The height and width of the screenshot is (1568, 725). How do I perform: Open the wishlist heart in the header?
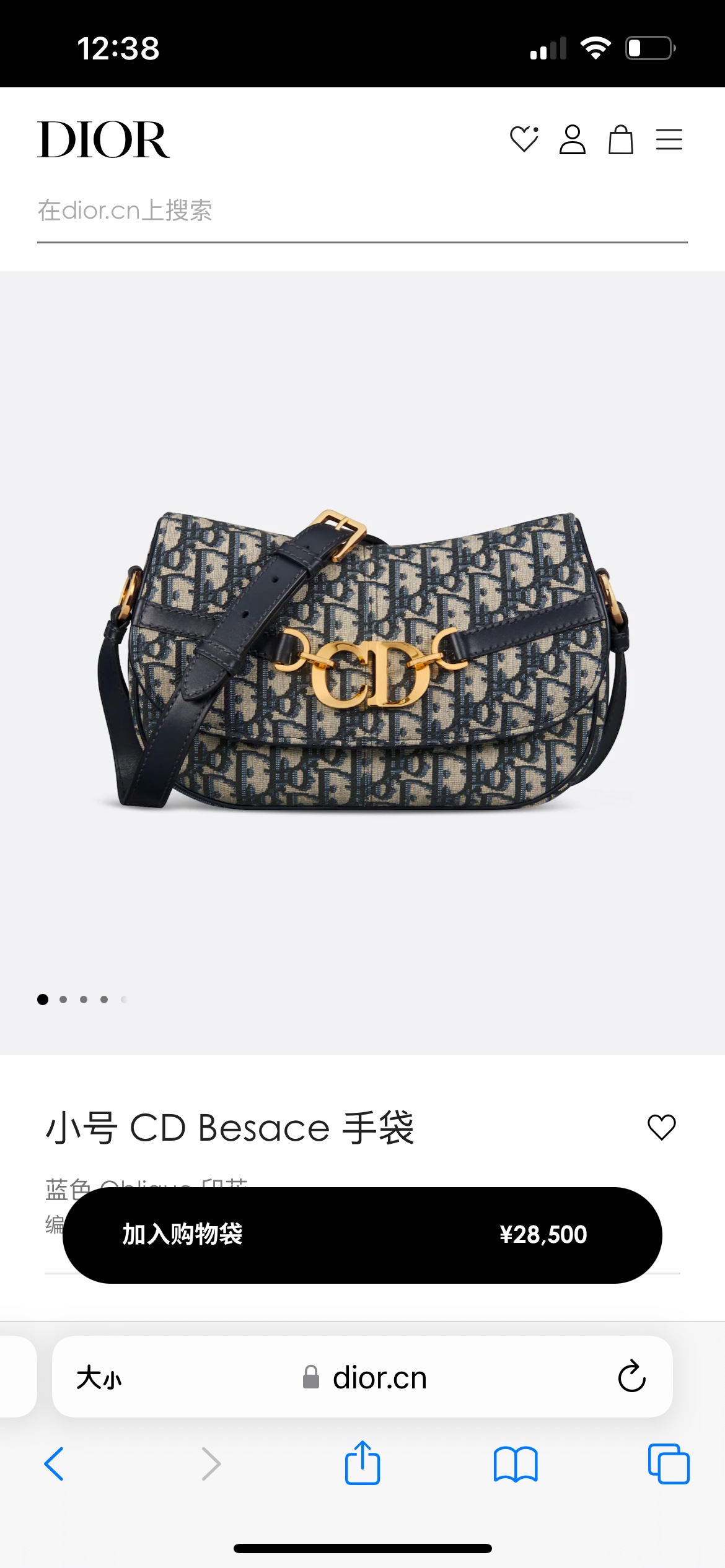(x=524, y=139)
